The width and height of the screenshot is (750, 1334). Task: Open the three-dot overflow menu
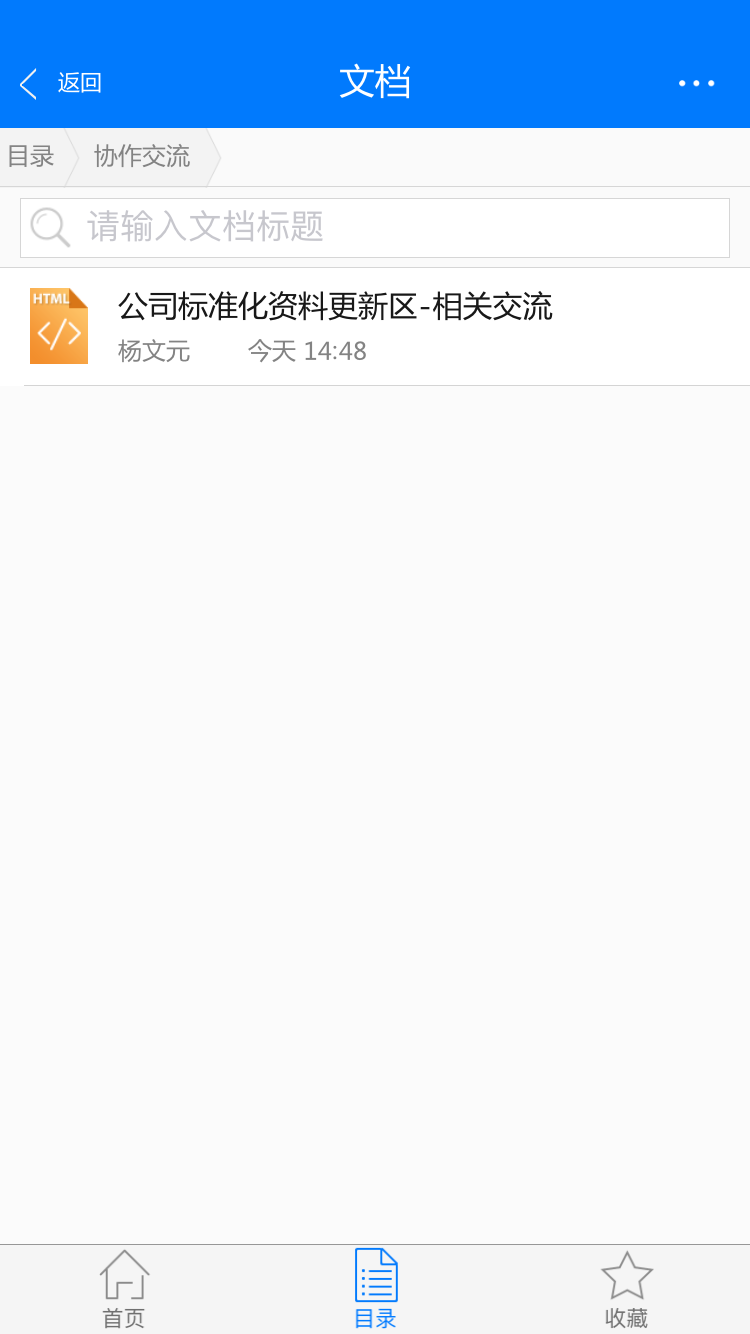(x=696, y=83)
